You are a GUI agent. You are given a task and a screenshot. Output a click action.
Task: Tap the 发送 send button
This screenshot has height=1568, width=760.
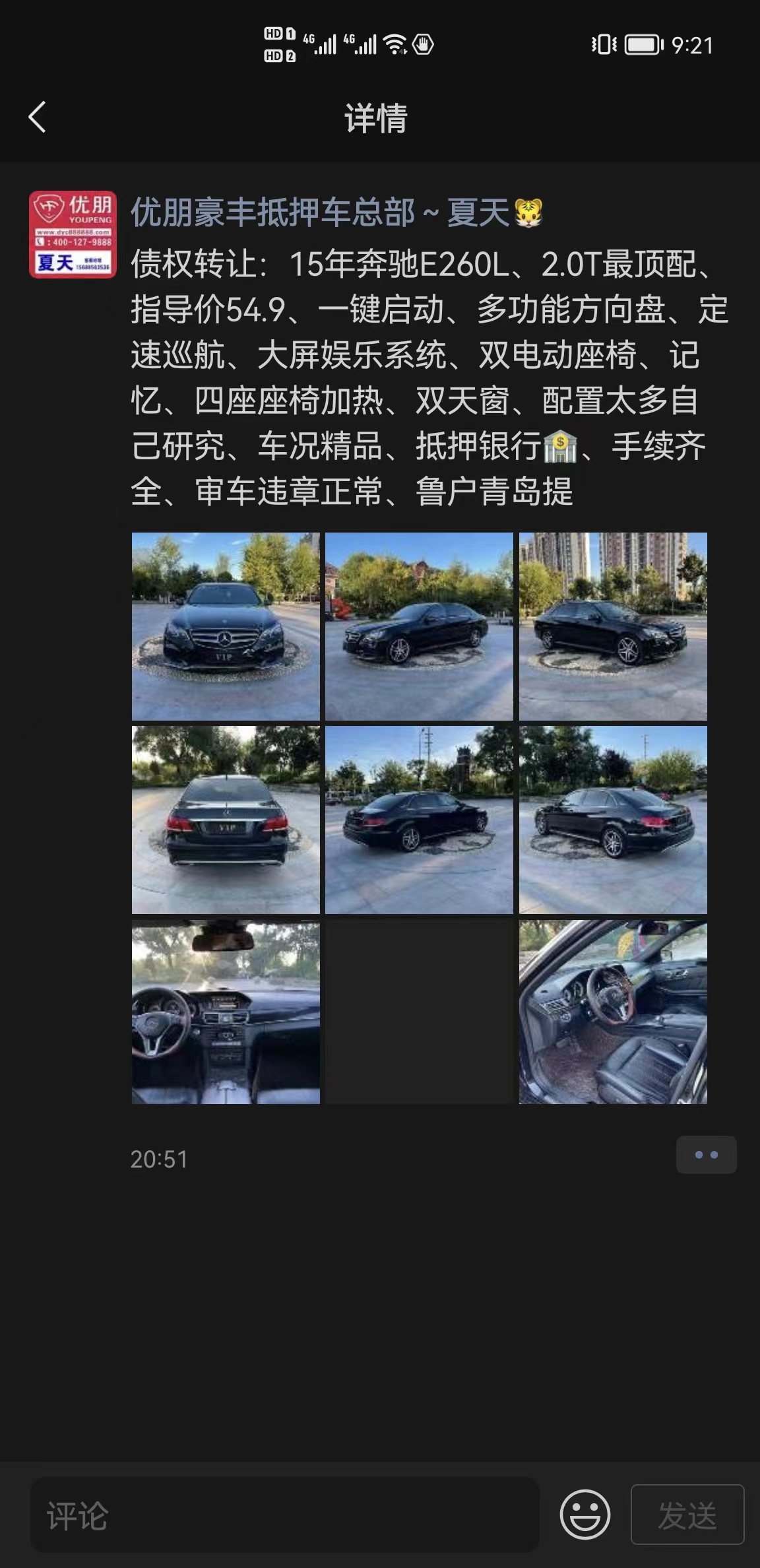coord(687,1515)
